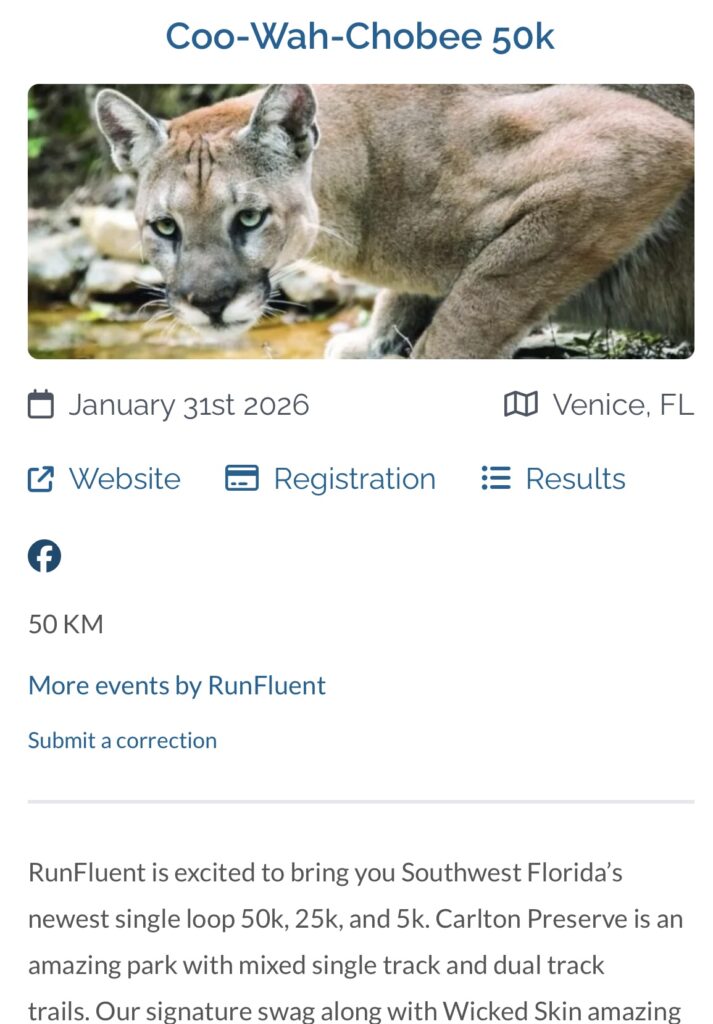Open the event Website link
Viewport: 713px width, 1024px height.
[x=105, y=479]
